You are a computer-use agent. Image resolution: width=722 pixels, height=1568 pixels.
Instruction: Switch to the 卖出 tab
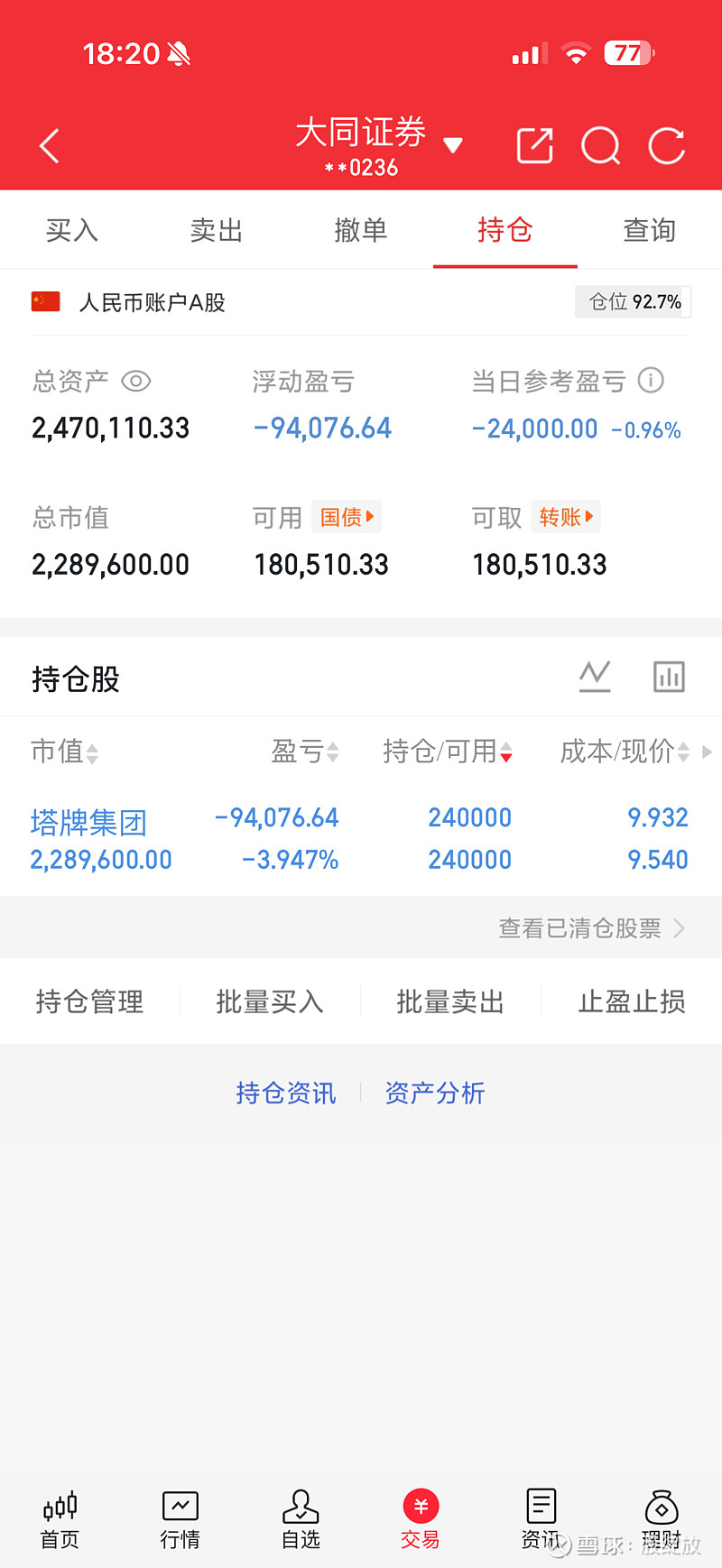217,230
